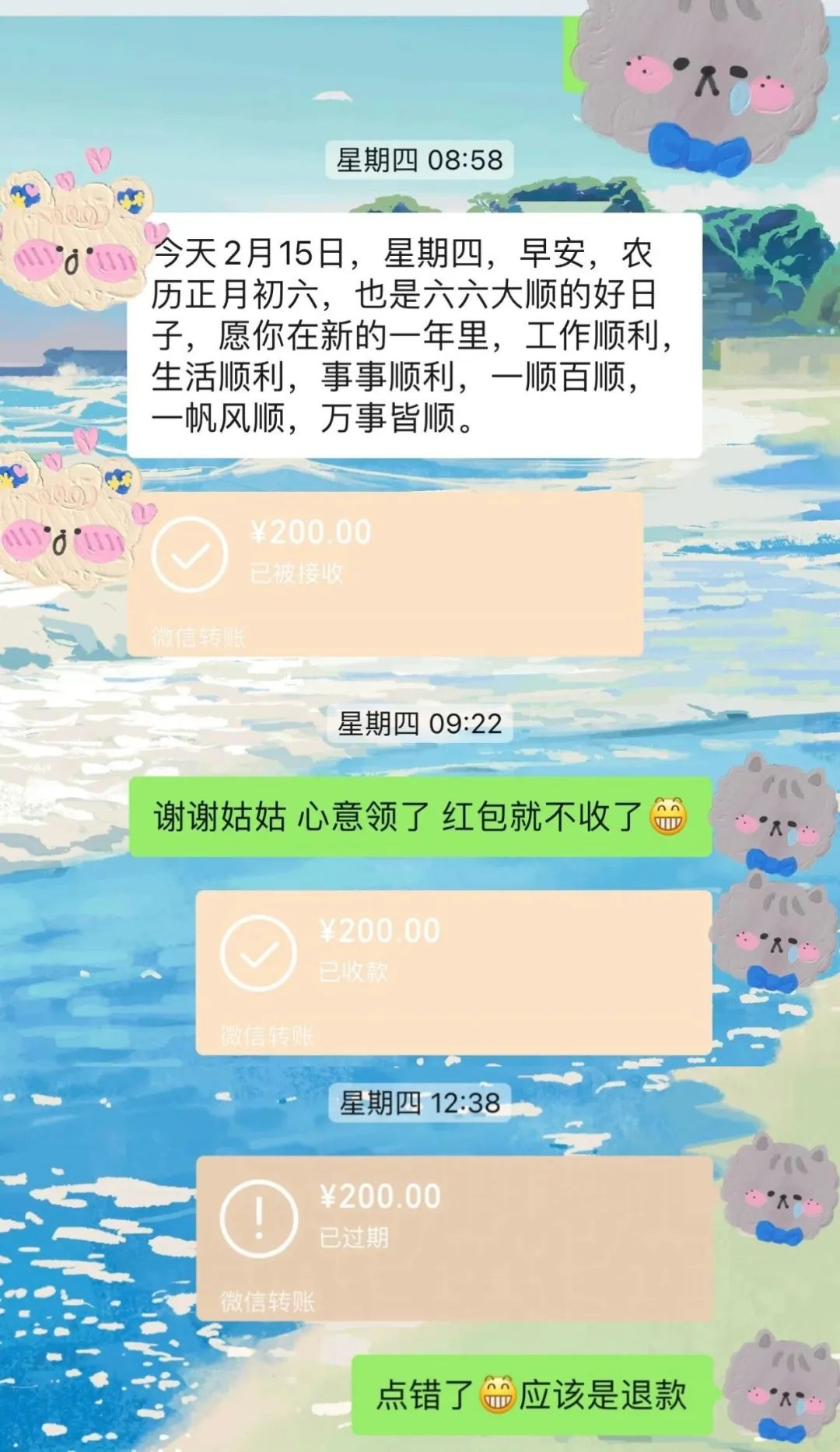The width and height of the screenshot is (840, 1452).
Task: Open the ¥200.00 已被接收 transfer card
Action: (385, 573)
